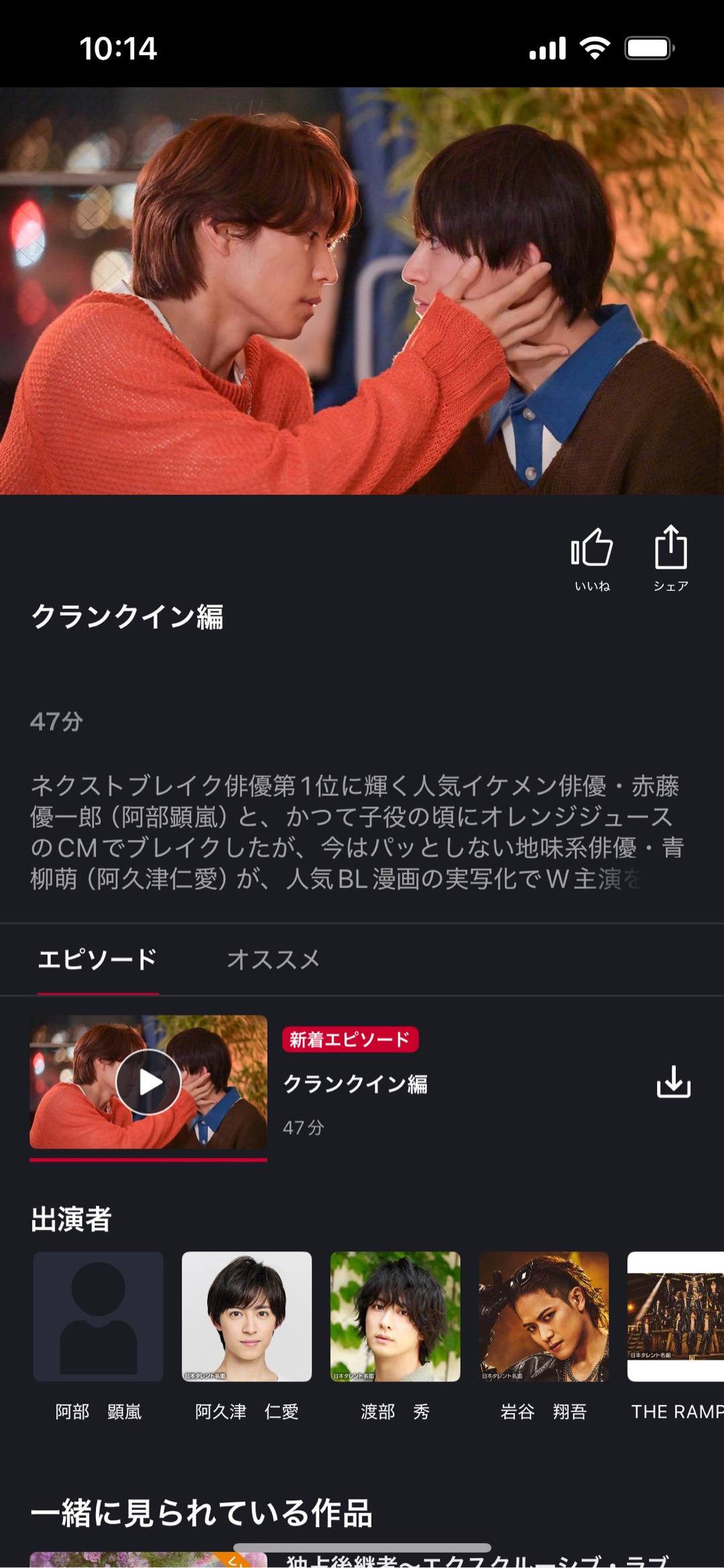Image resolution: width=724 pixels, height=1568 pixels.
Task: Expand the truncated episode description
Action: pos(355,832)
